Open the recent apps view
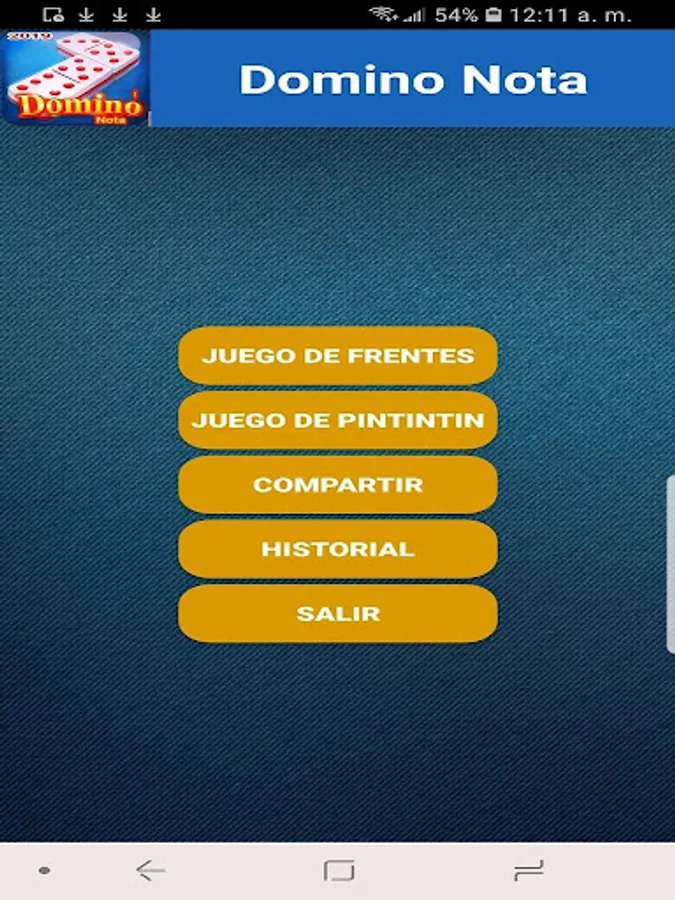675x900 pixels. coord(528,871)
